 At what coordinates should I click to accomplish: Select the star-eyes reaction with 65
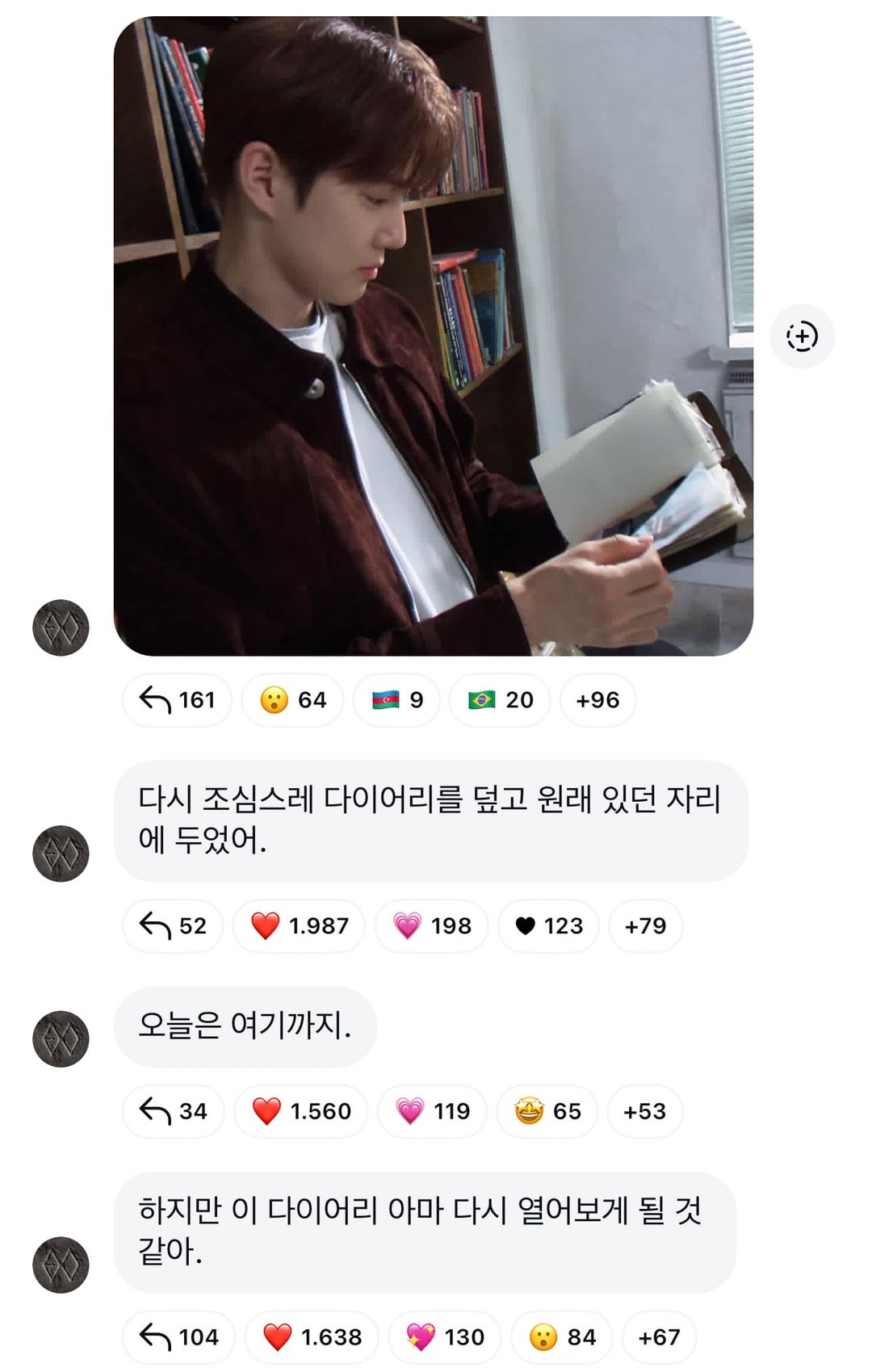(x=547, y=1111)
